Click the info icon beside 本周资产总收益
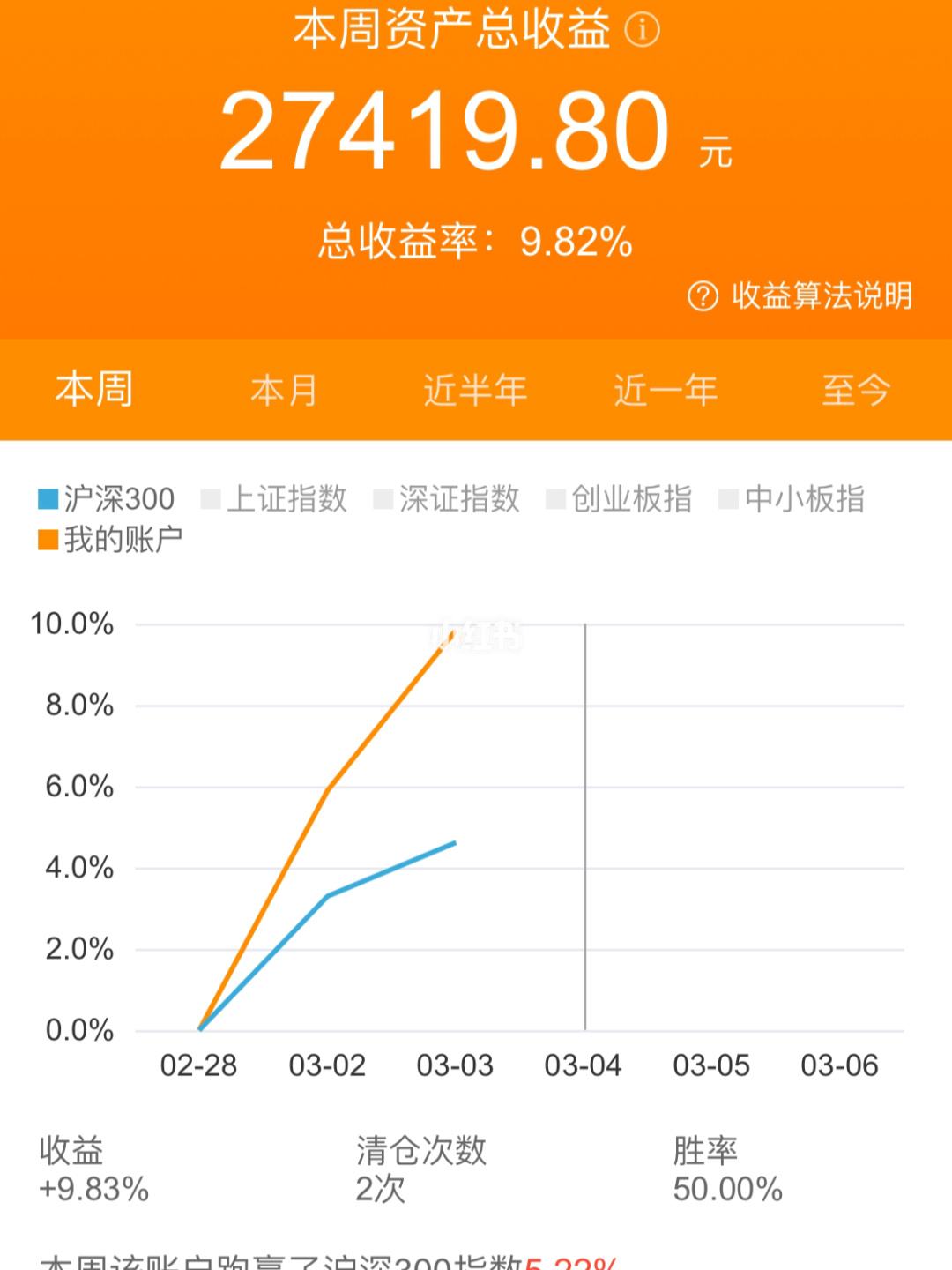 coord(643,29)
